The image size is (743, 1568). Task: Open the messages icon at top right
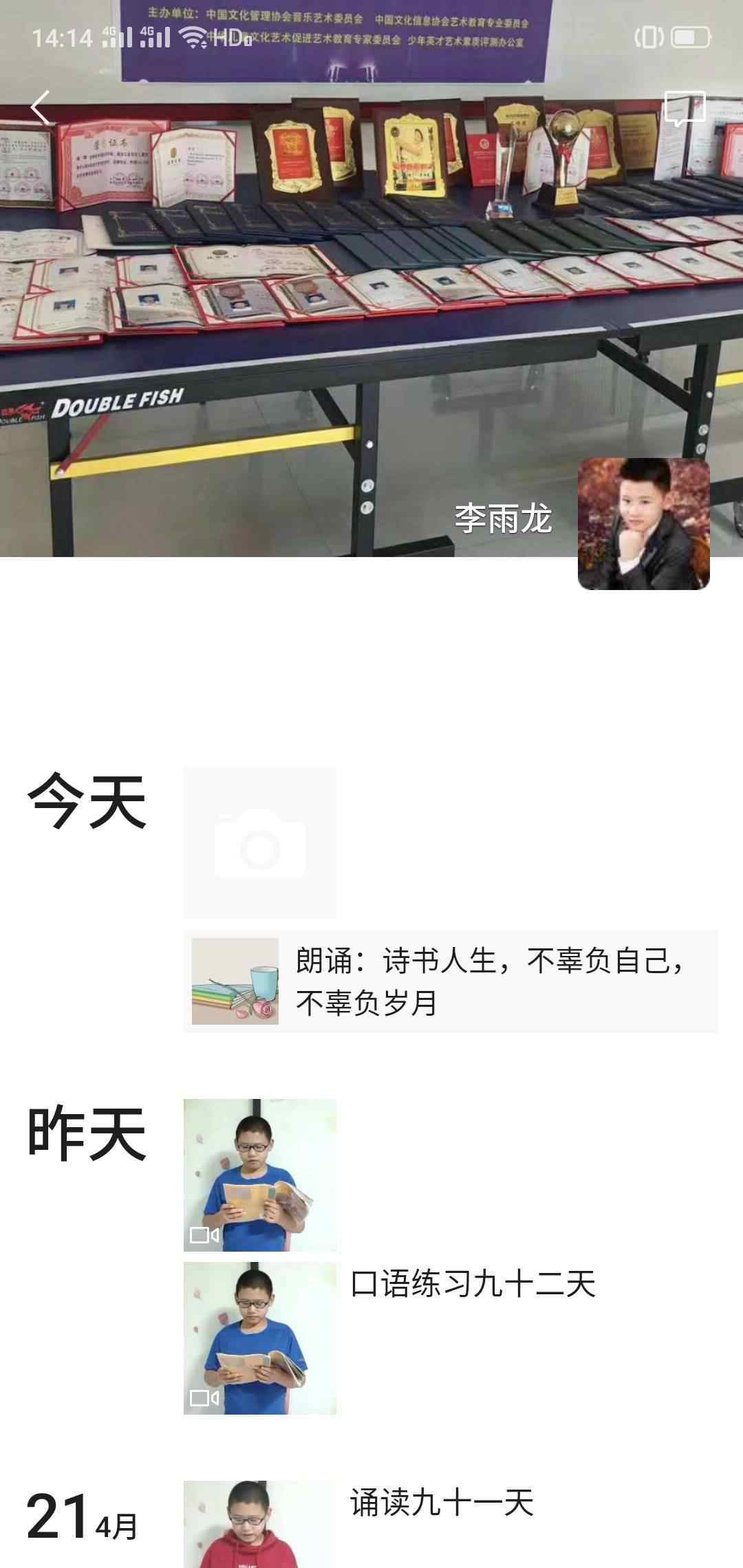[x=685, y=109]
